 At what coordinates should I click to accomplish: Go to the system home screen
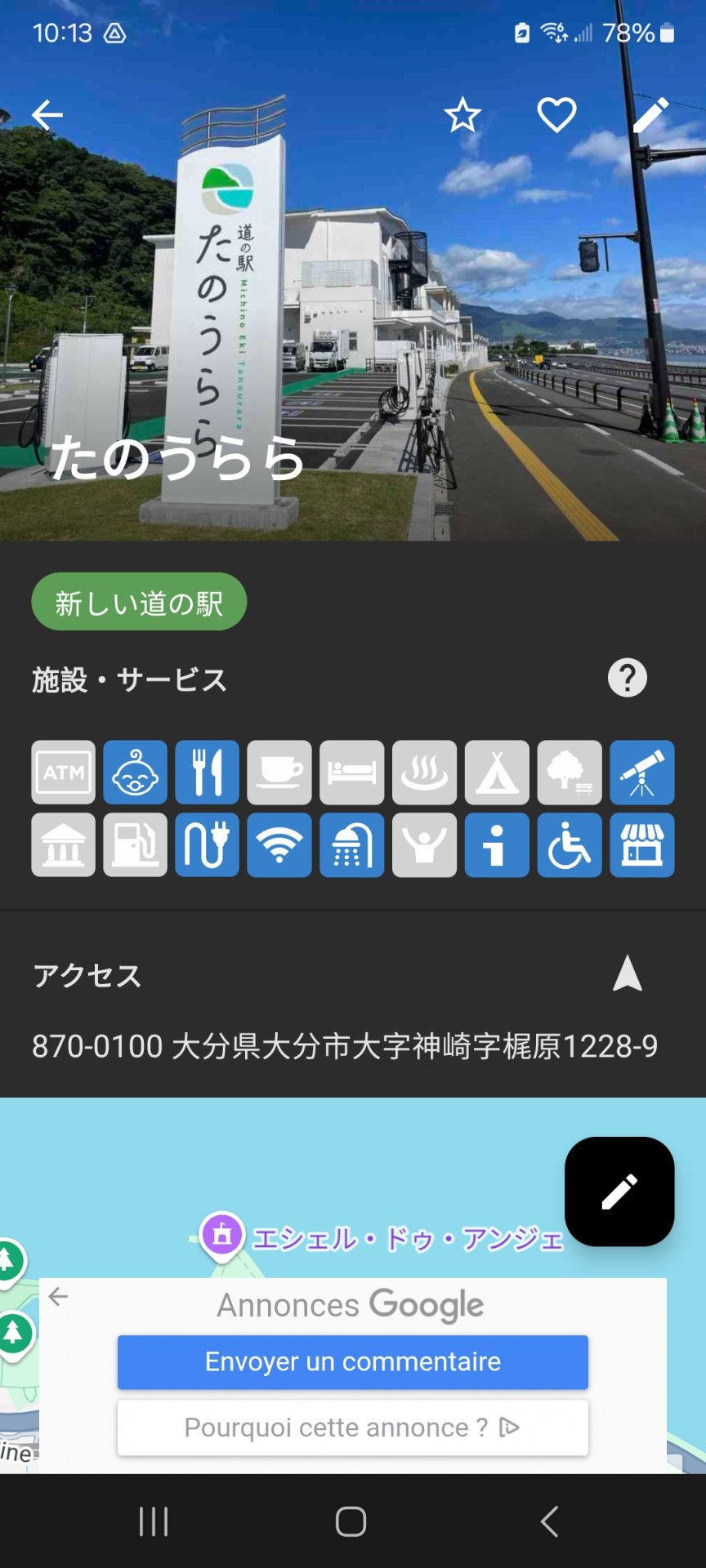coord(351,1521)
